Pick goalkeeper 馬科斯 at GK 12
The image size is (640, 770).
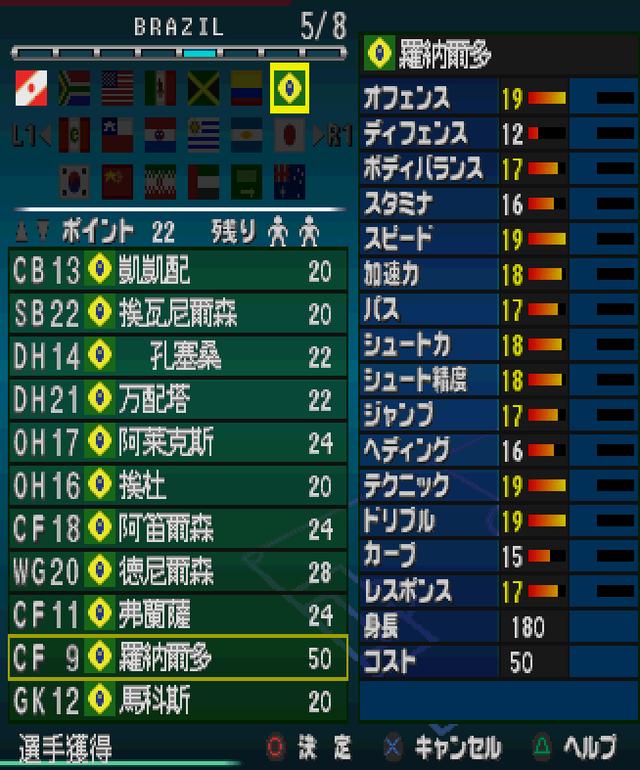click(178, 700)
